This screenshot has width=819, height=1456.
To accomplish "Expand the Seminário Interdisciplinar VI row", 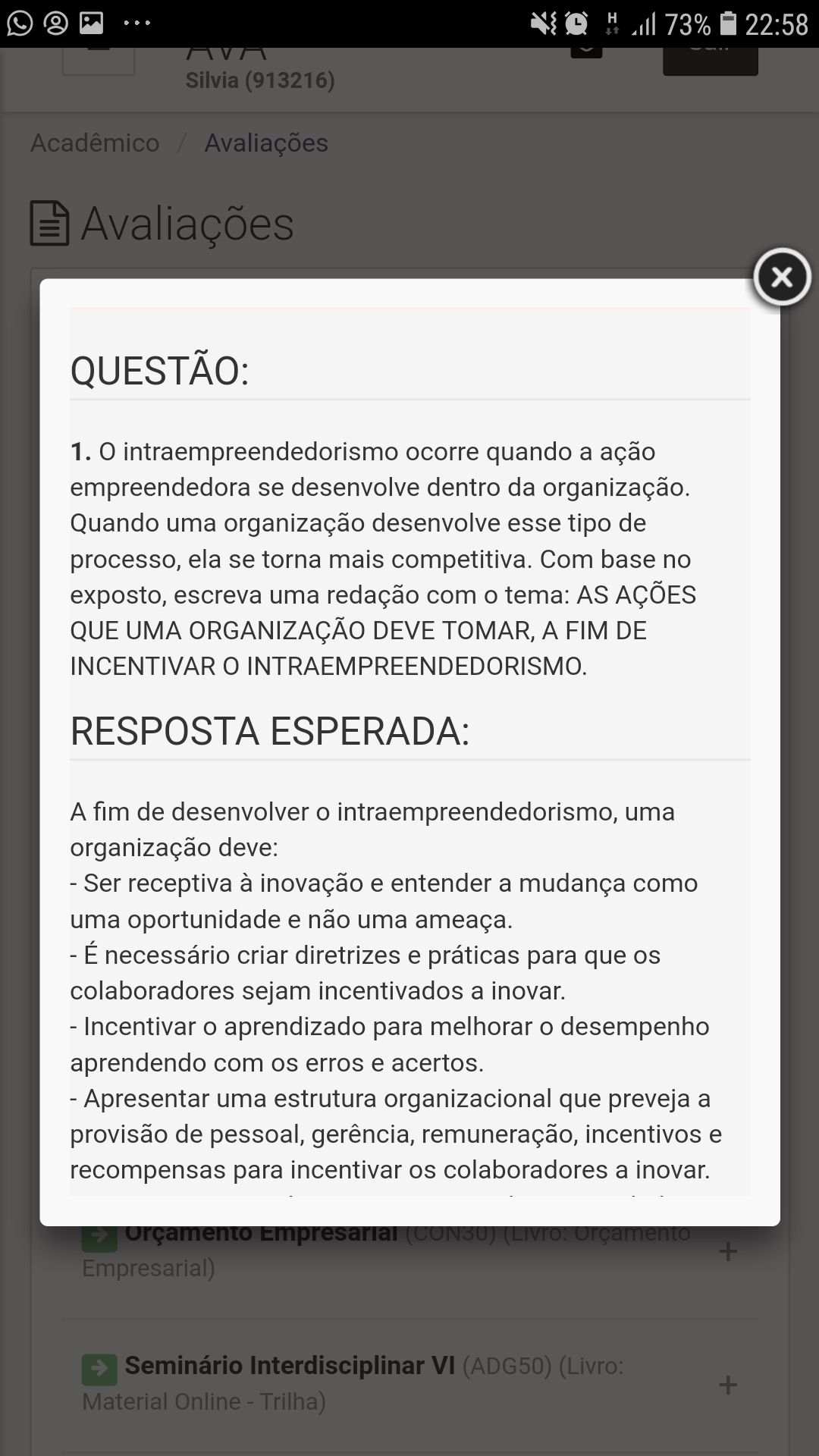I will [x=727, y=1385].
